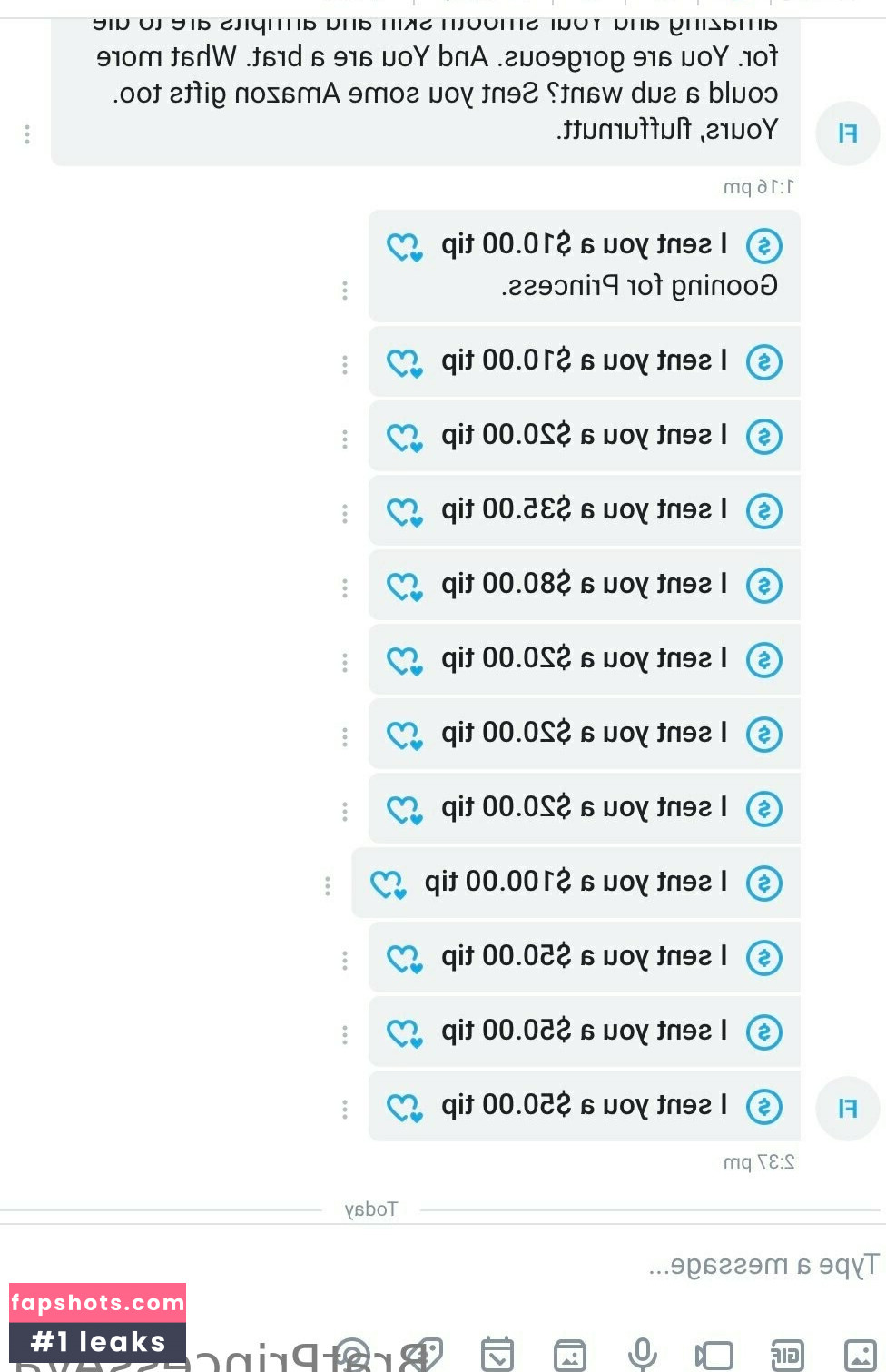The image size is (886, 1372).
Task: Open options for the long text message
Action: (x=27, y=134)
